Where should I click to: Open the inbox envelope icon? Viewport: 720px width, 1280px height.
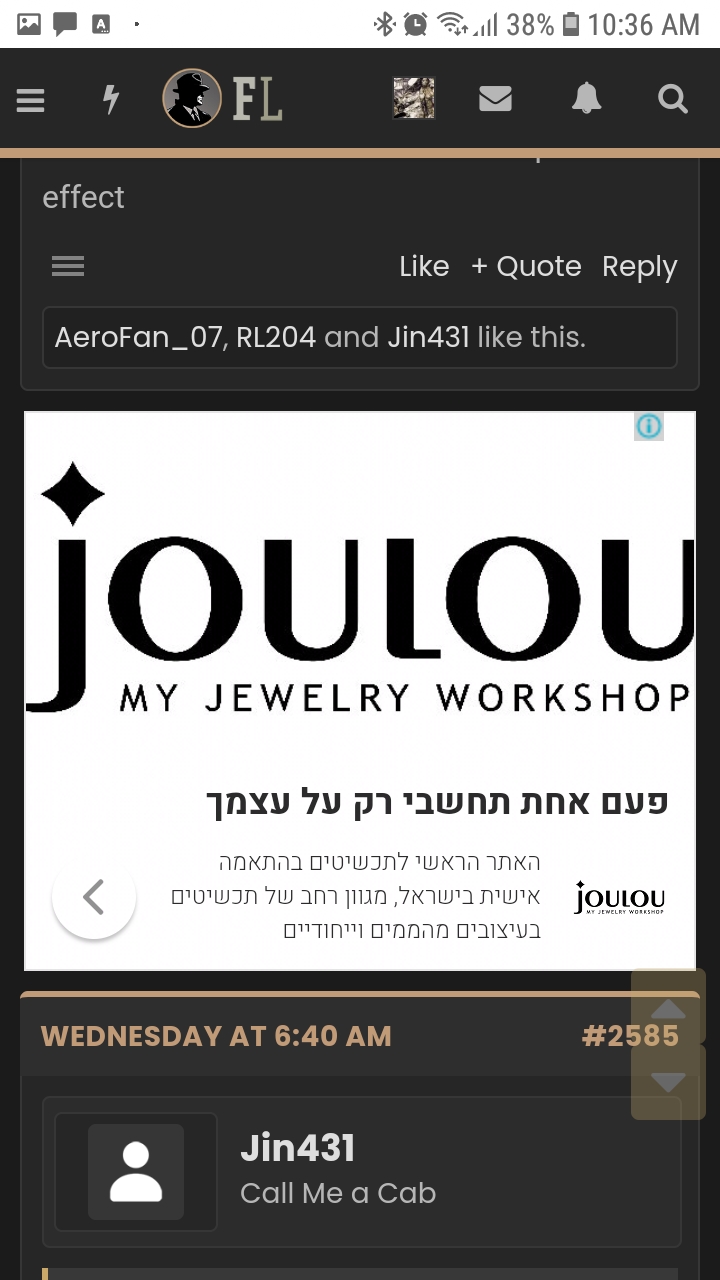495,98
